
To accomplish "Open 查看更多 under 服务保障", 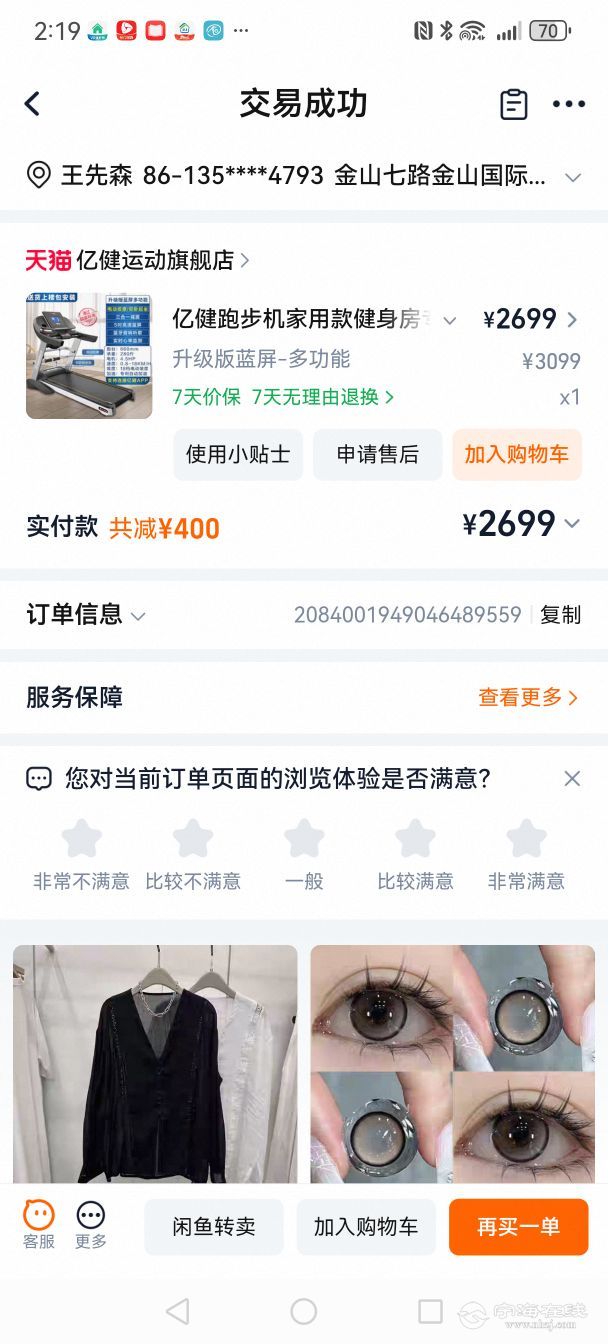I will click(x=527, y=697).
